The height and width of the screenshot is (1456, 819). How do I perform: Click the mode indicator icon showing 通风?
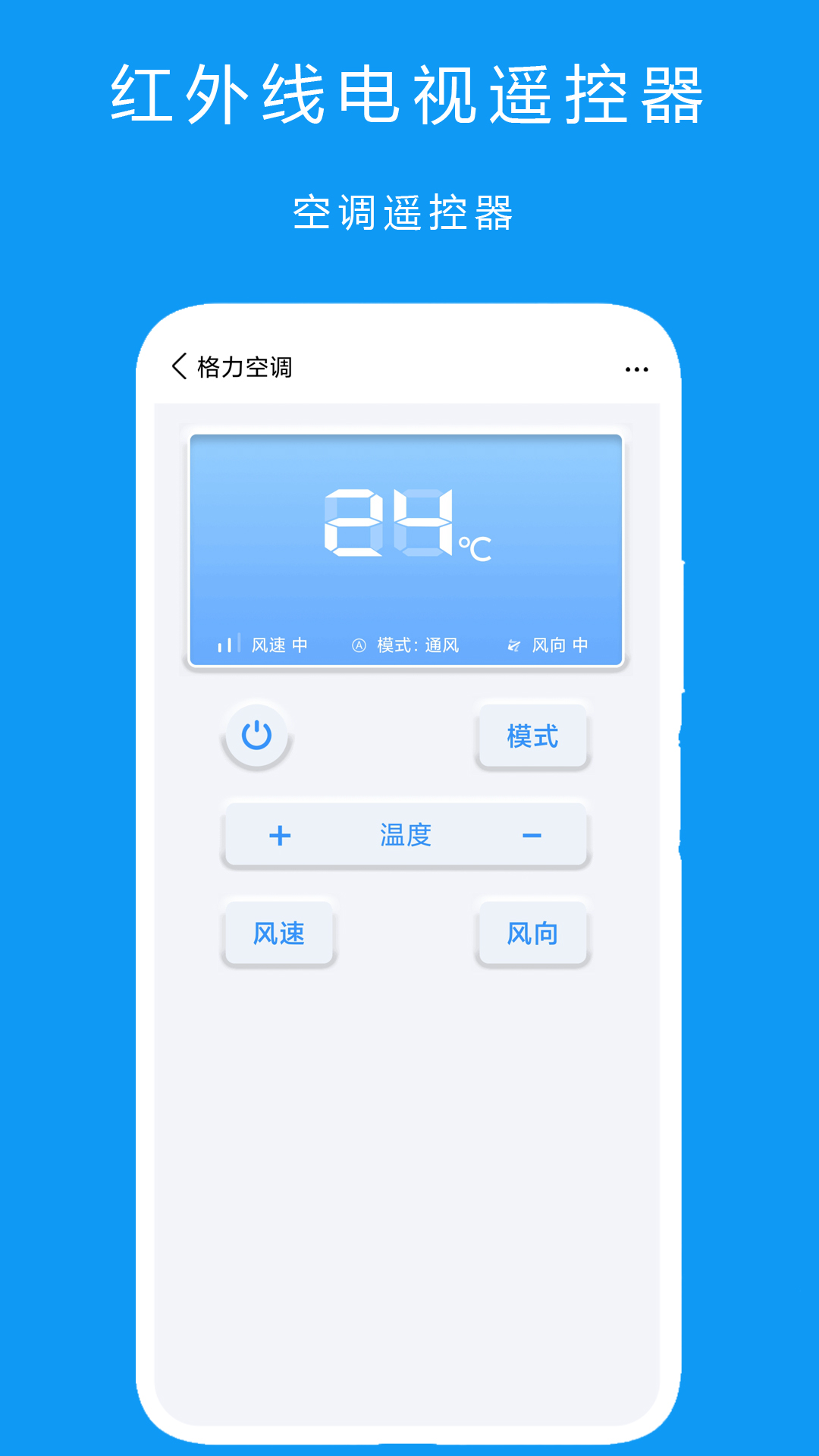point(359,647)
